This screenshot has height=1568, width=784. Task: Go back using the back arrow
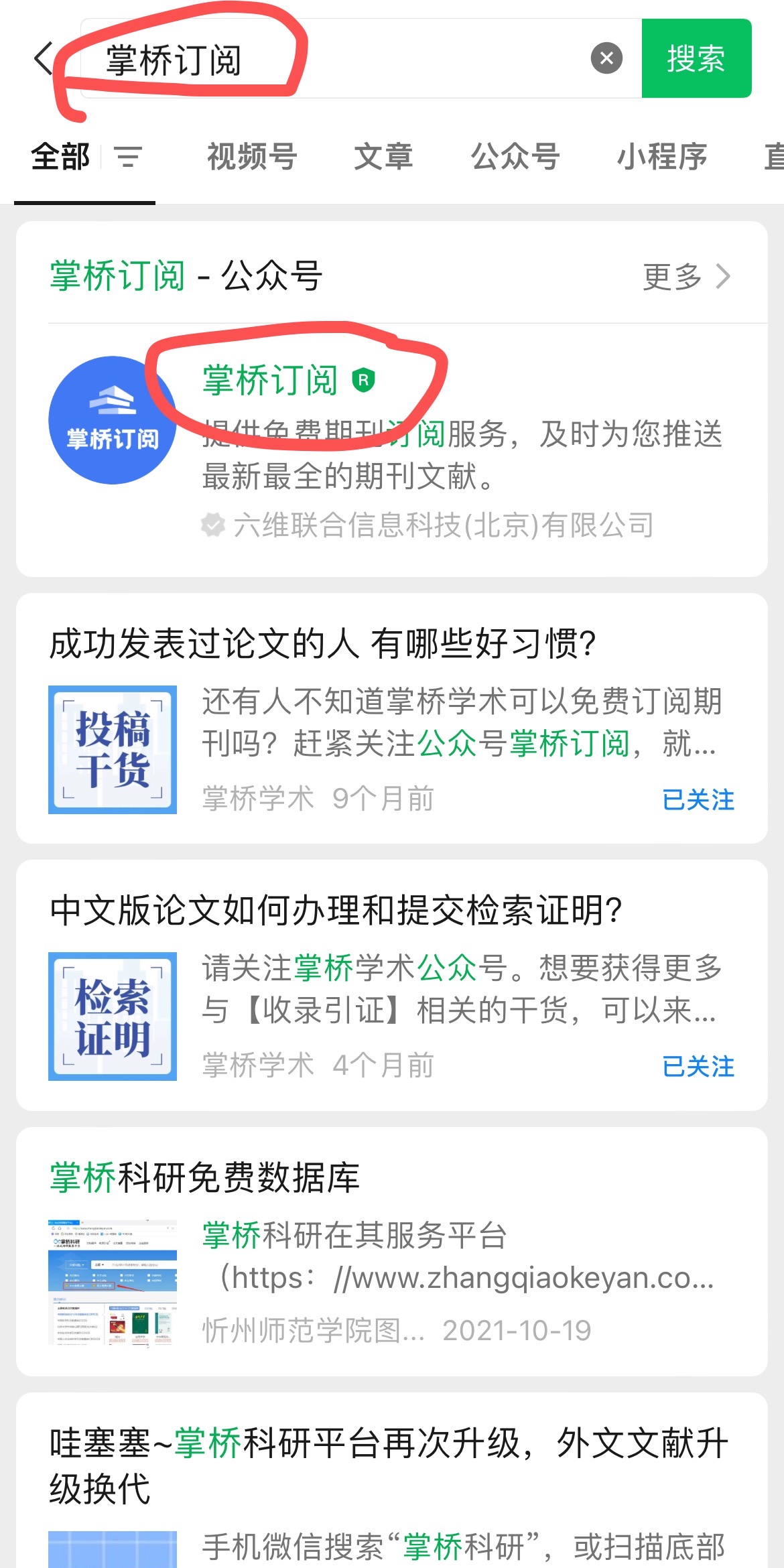[x=44, y=58]
